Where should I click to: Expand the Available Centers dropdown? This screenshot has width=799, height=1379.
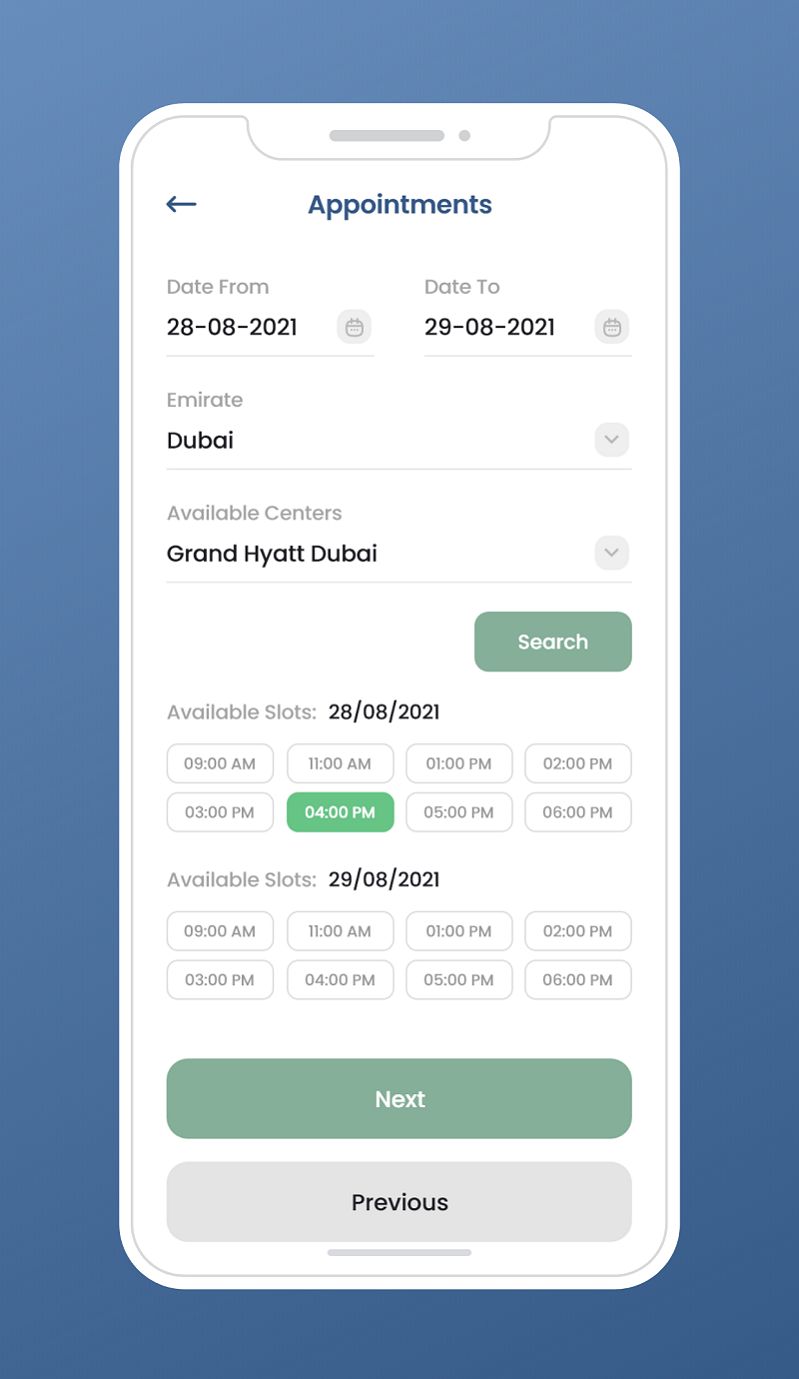611,553
